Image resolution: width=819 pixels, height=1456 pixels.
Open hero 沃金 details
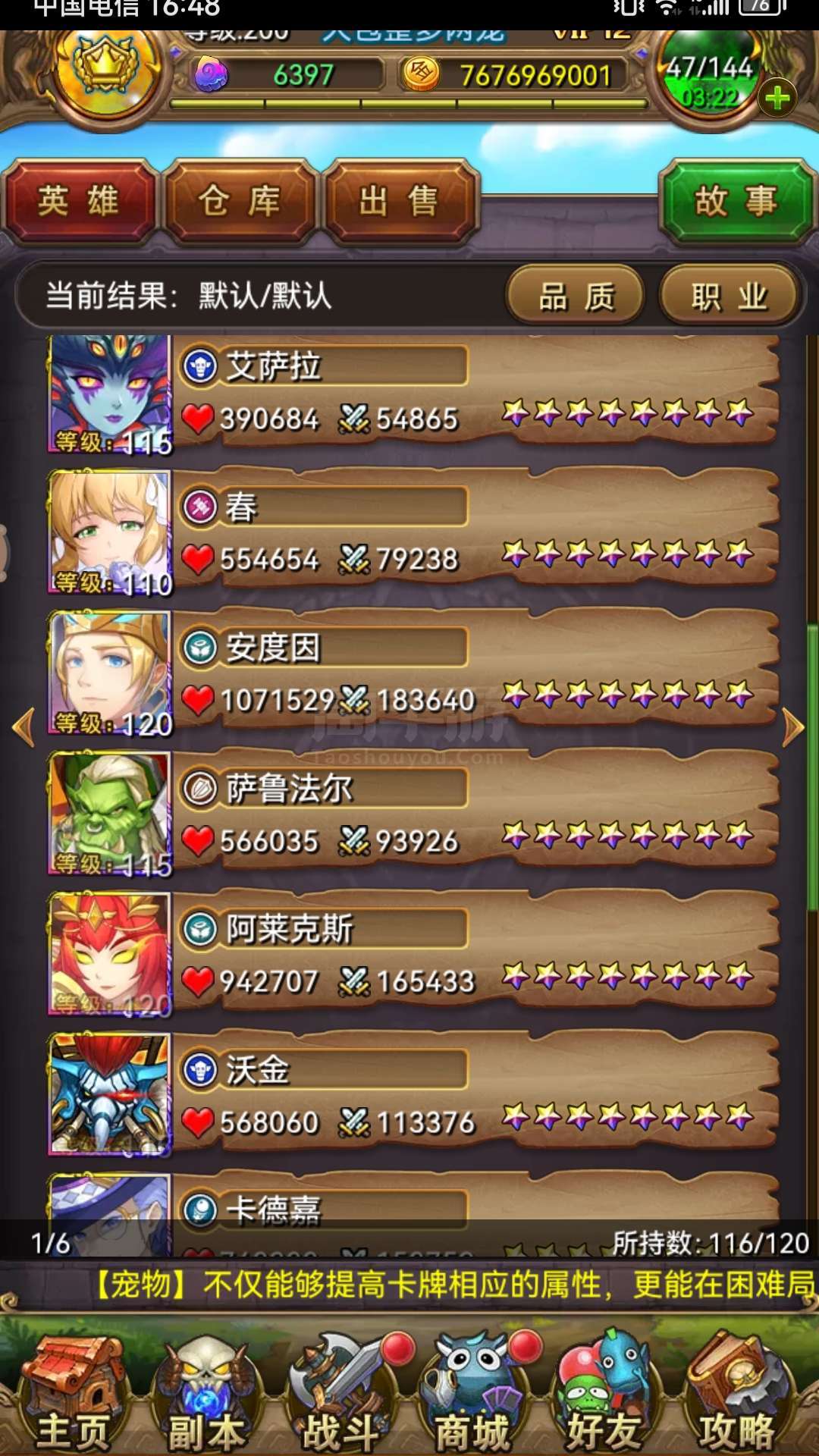409,1097
